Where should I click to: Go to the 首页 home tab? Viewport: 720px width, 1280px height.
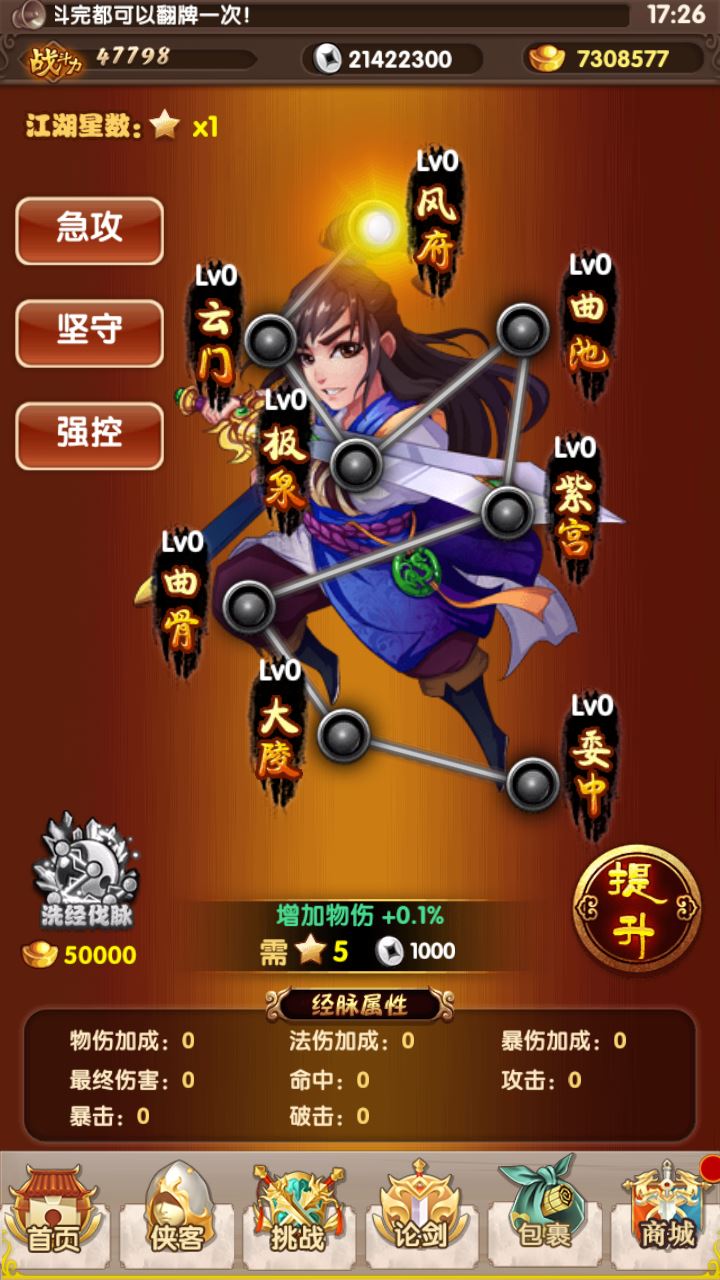[x=54, y=1213]
